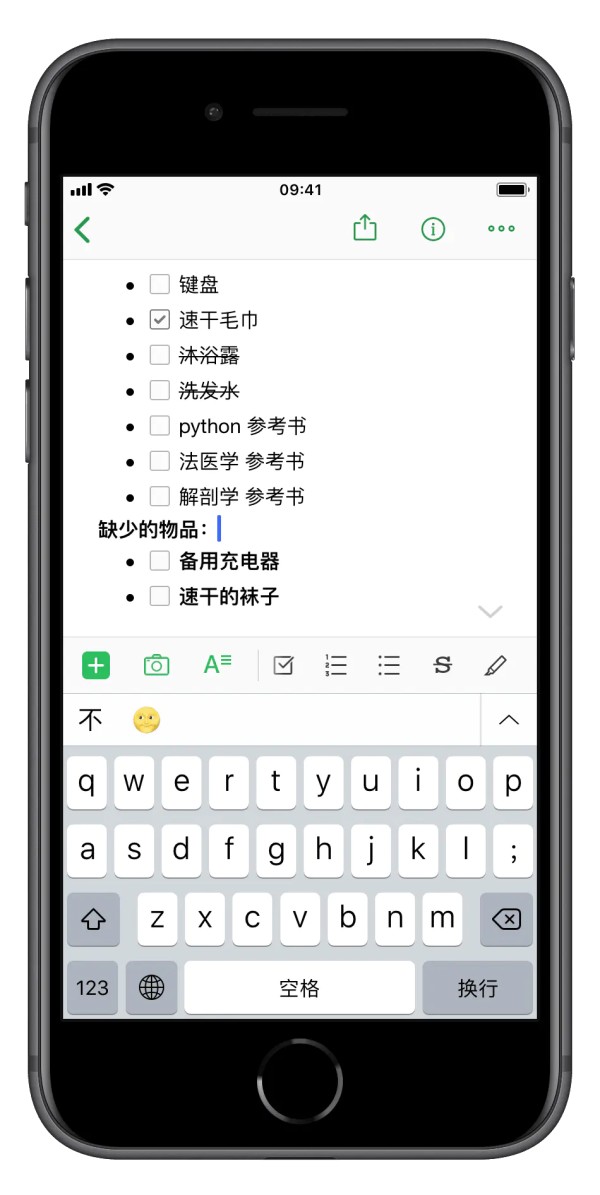
Task: Tap the backspace key
Action: click(x=506, y=919)
